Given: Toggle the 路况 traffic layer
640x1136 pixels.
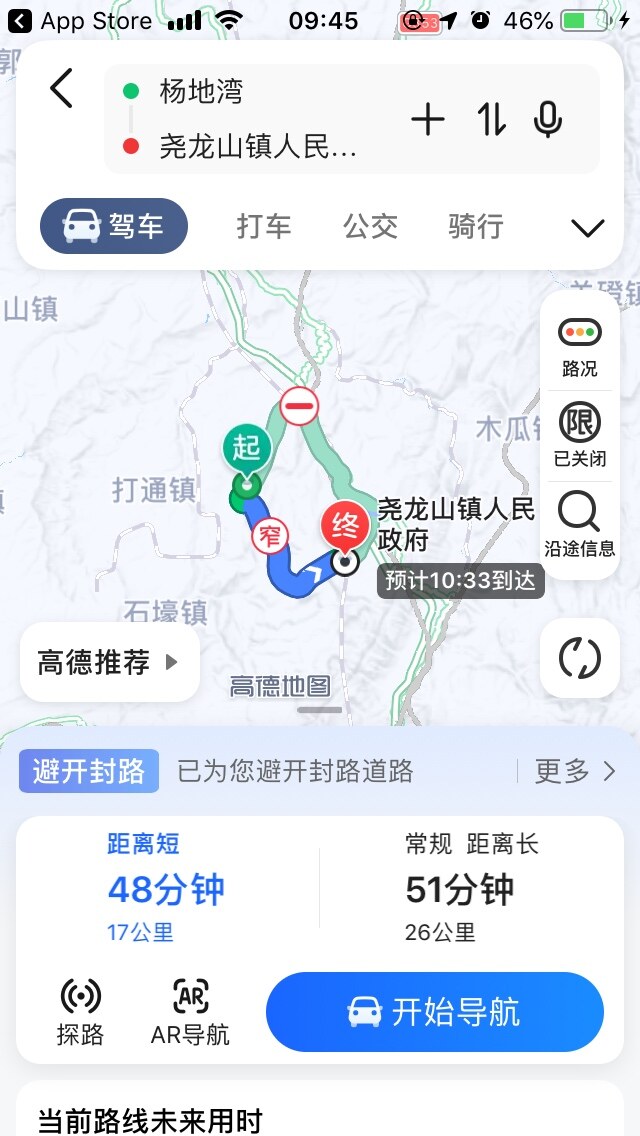Looking at the screenshot, I should click(x=580, y=345).
